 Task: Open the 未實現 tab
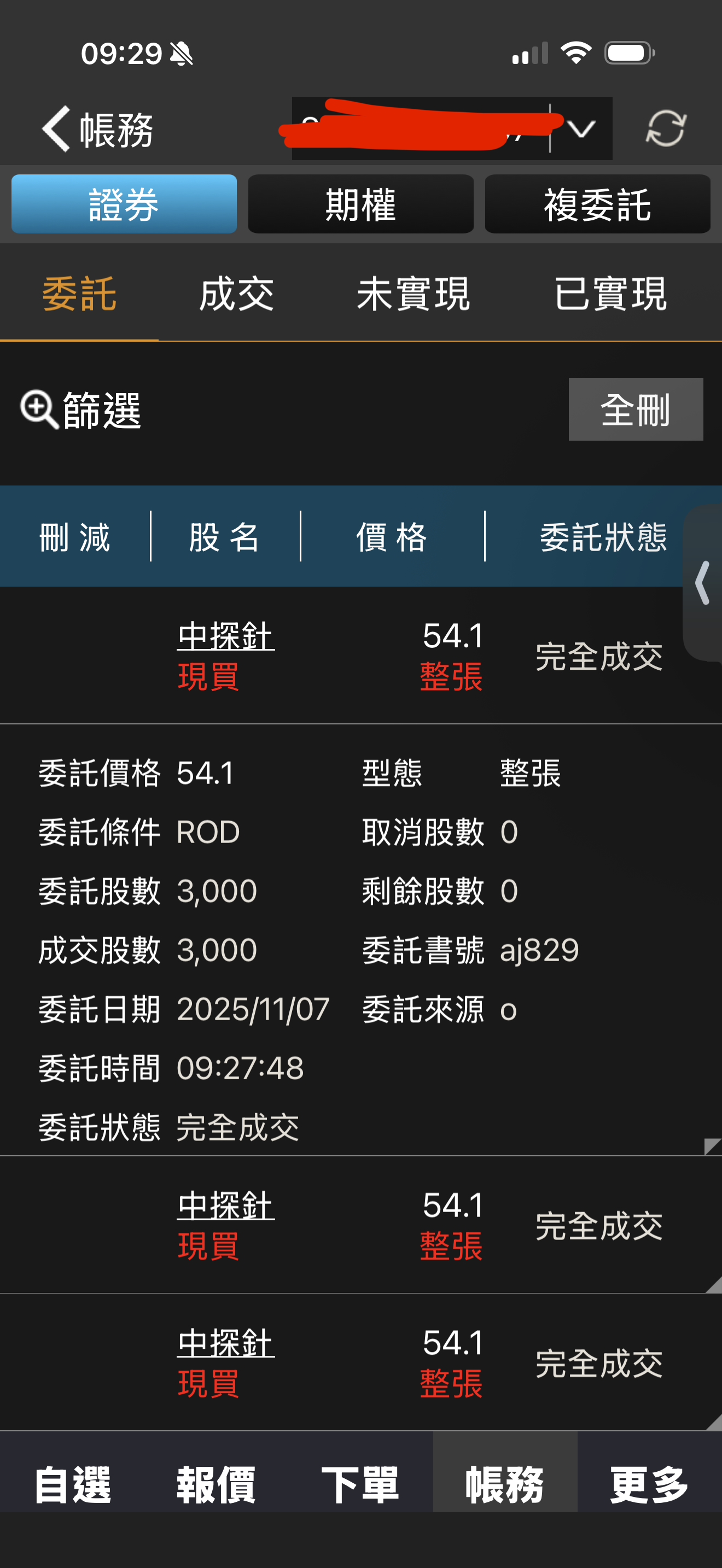pyautogui.click(x=414, y=295)
